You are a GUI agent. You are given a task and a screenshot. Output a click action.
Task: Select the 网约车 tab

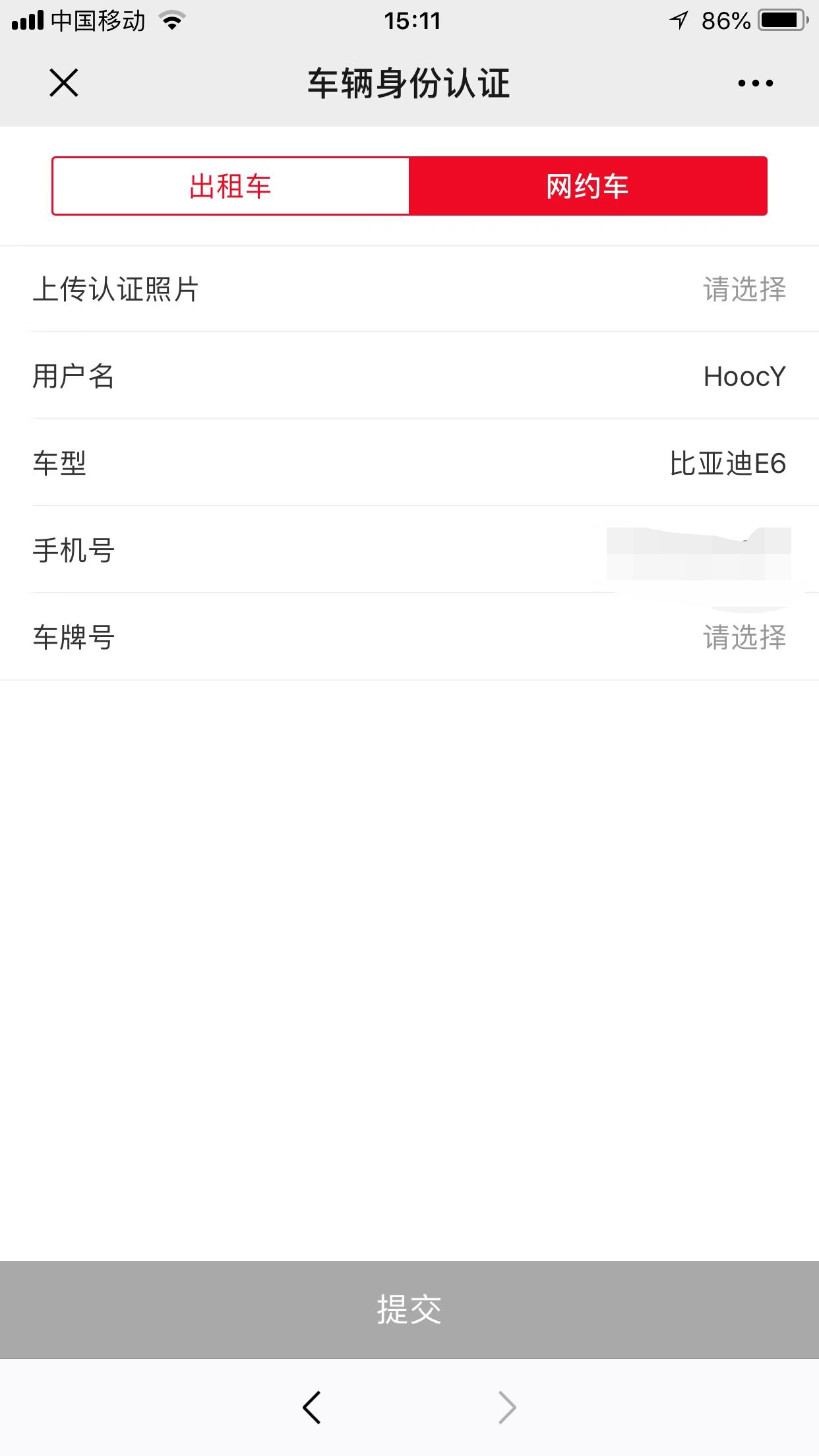pyautogui.click(x=588, y=186)
